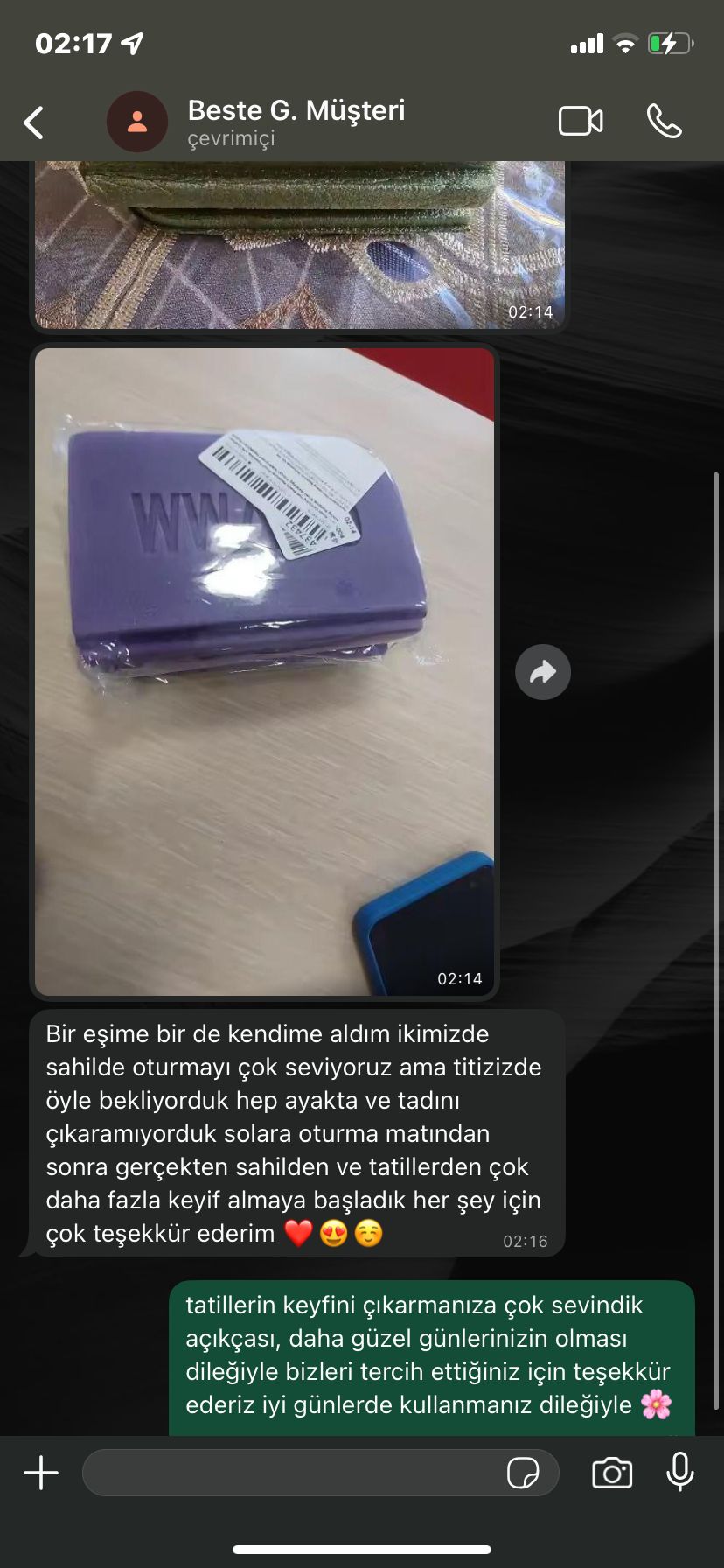Viewport: 724px width, 1568px height.
Task: Open Beste G. Müşteri contact info
Action: [296, 121]
